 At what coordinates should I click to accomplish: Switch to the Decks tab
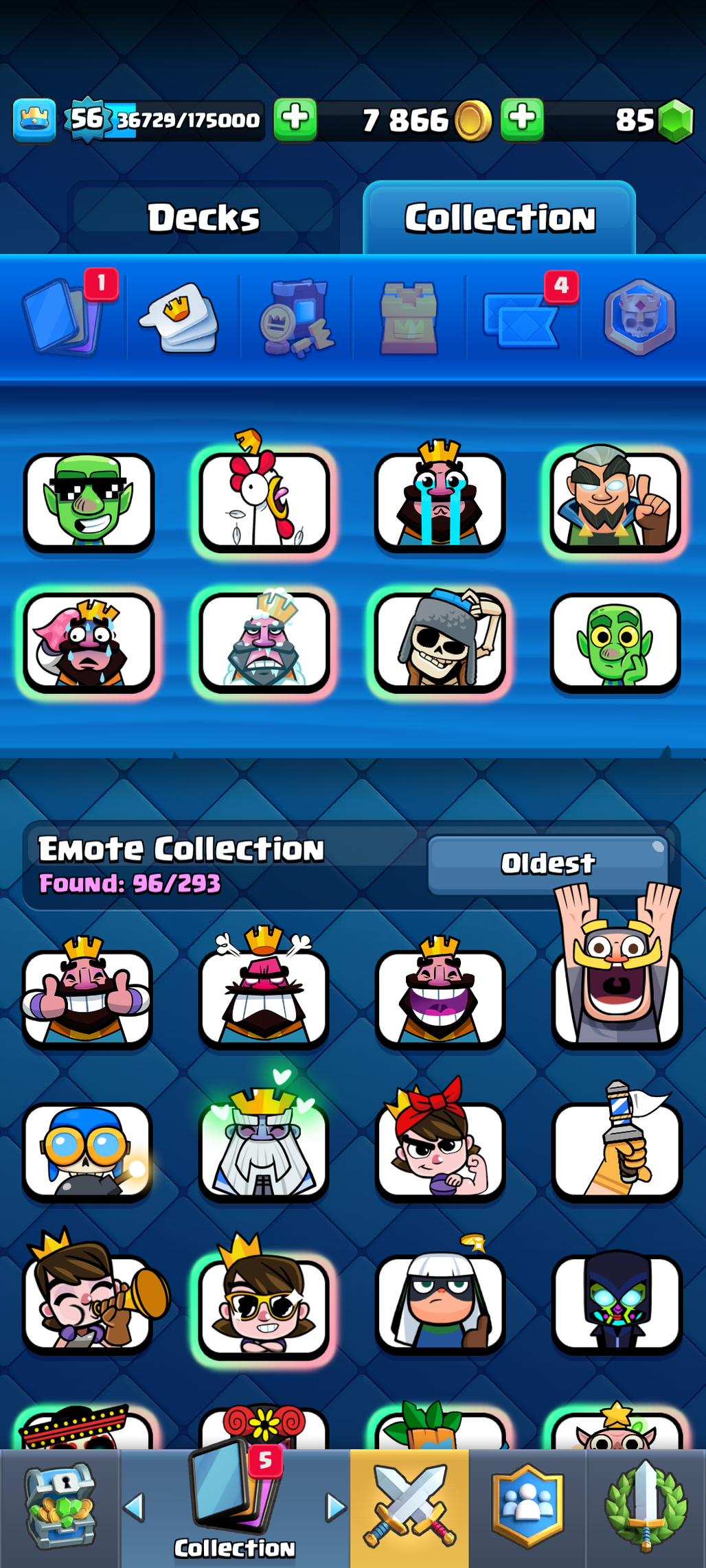(x=205, y=218)
